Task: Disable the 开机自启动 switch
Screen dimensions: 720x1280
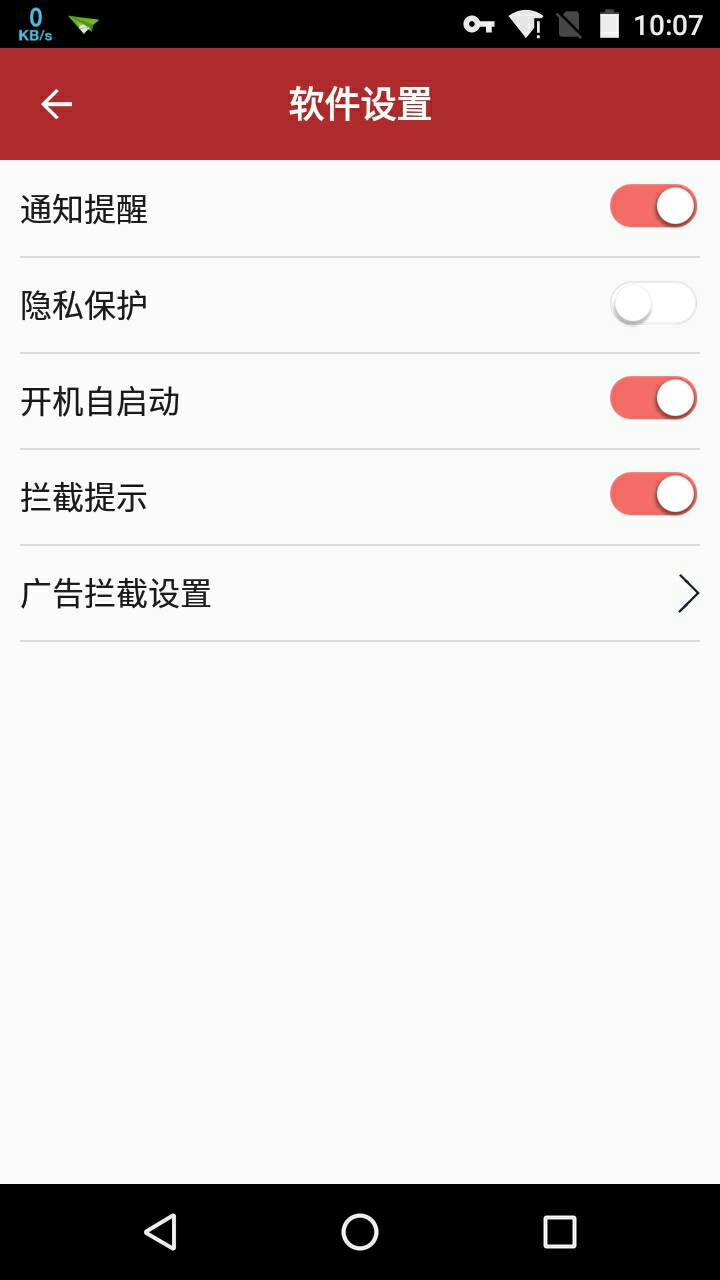Action: click(653, 399)
